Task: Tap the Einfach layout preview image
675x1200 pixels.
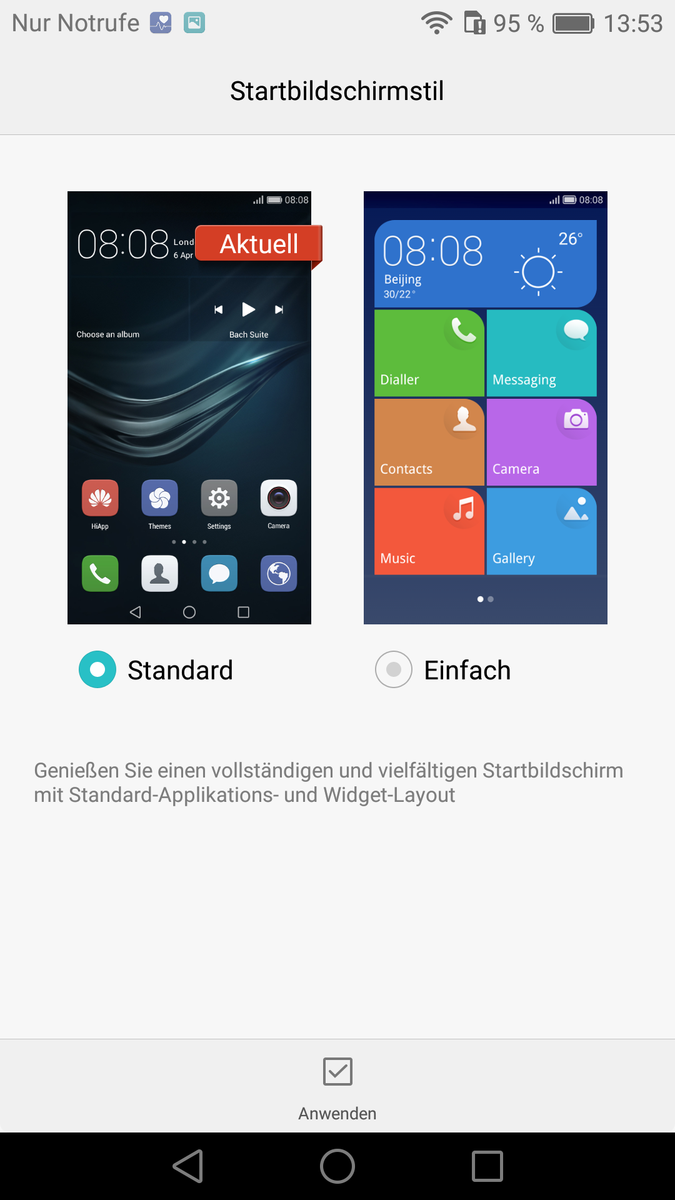Action: point(485,408)
